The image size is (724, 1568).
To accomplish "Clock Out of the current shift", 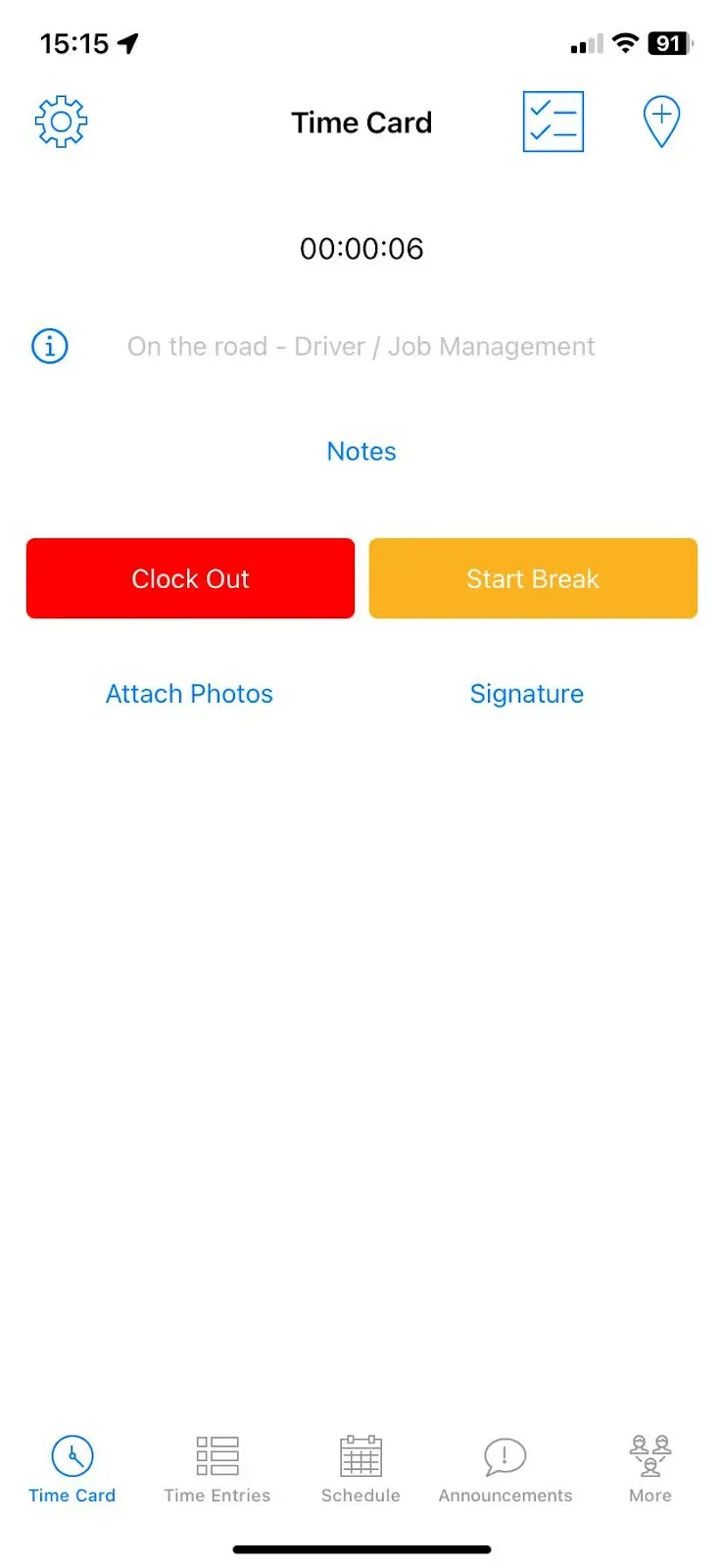I will click(190, 578).
